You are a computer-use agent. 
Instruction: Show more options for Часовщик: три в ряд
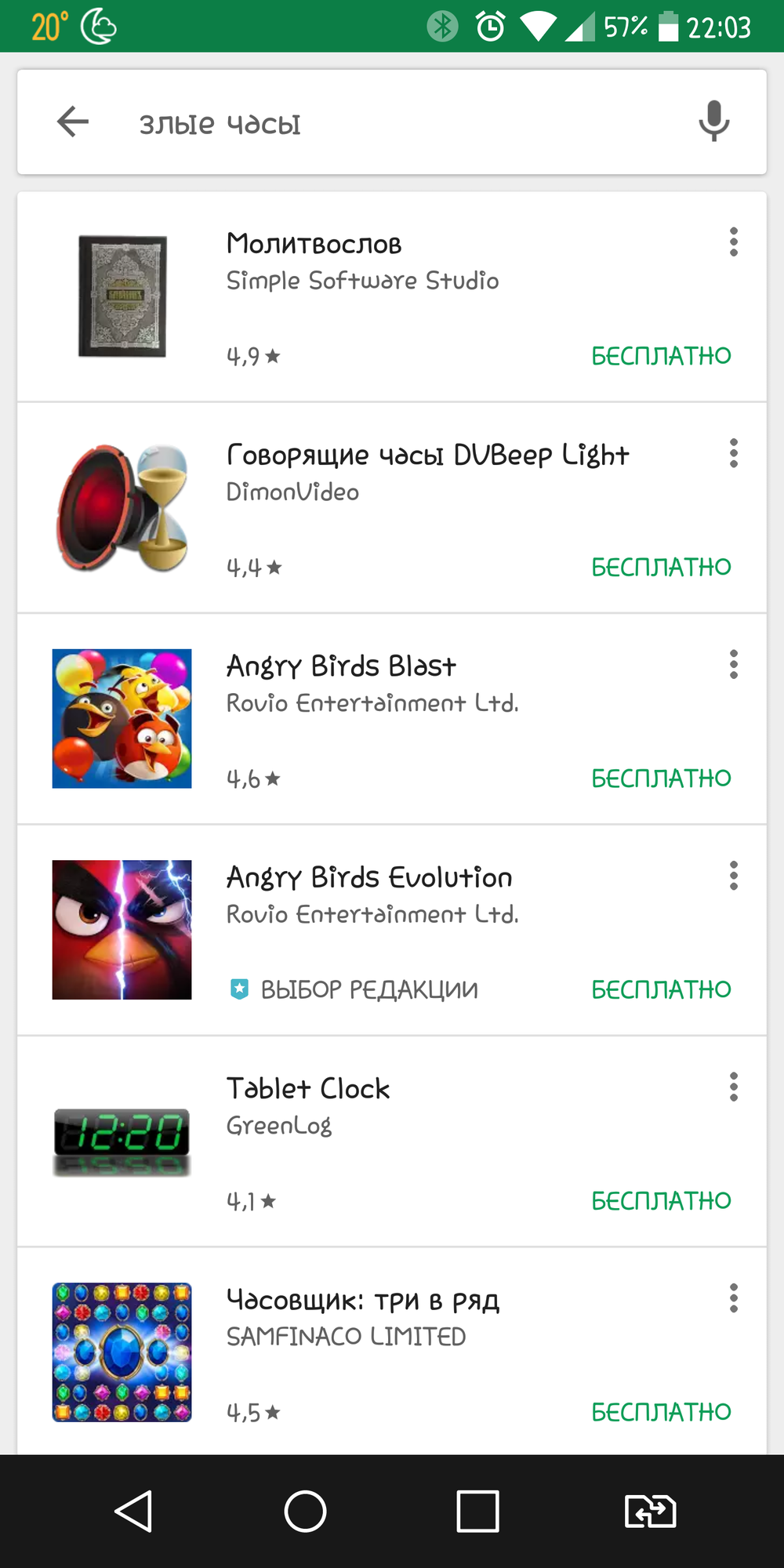[x=734, y=1298]
